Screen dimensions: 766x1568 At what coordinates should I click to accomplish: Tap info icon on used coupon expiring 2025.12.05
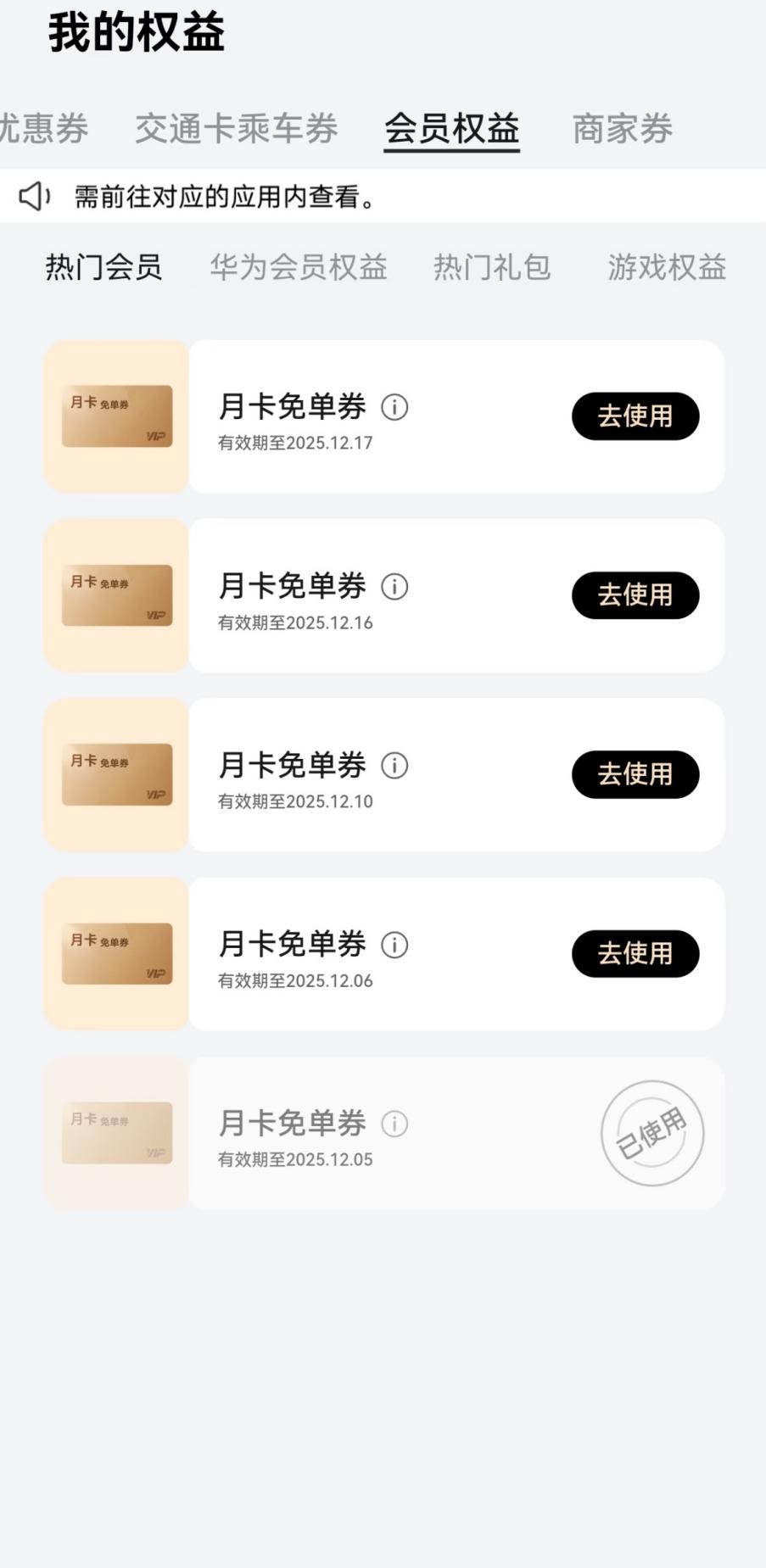click(x=394, y=1123)
